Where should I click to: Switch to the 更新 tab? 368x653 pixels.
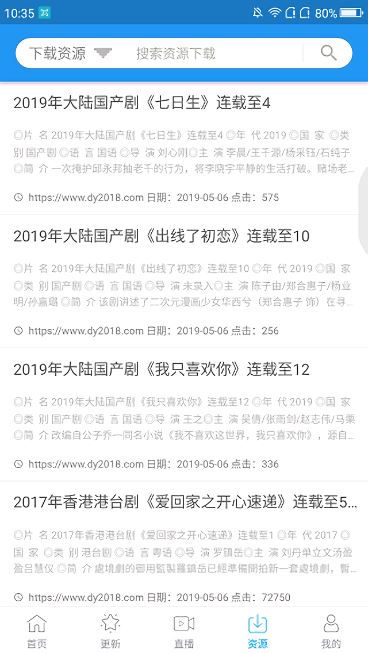tap(110, 631)
